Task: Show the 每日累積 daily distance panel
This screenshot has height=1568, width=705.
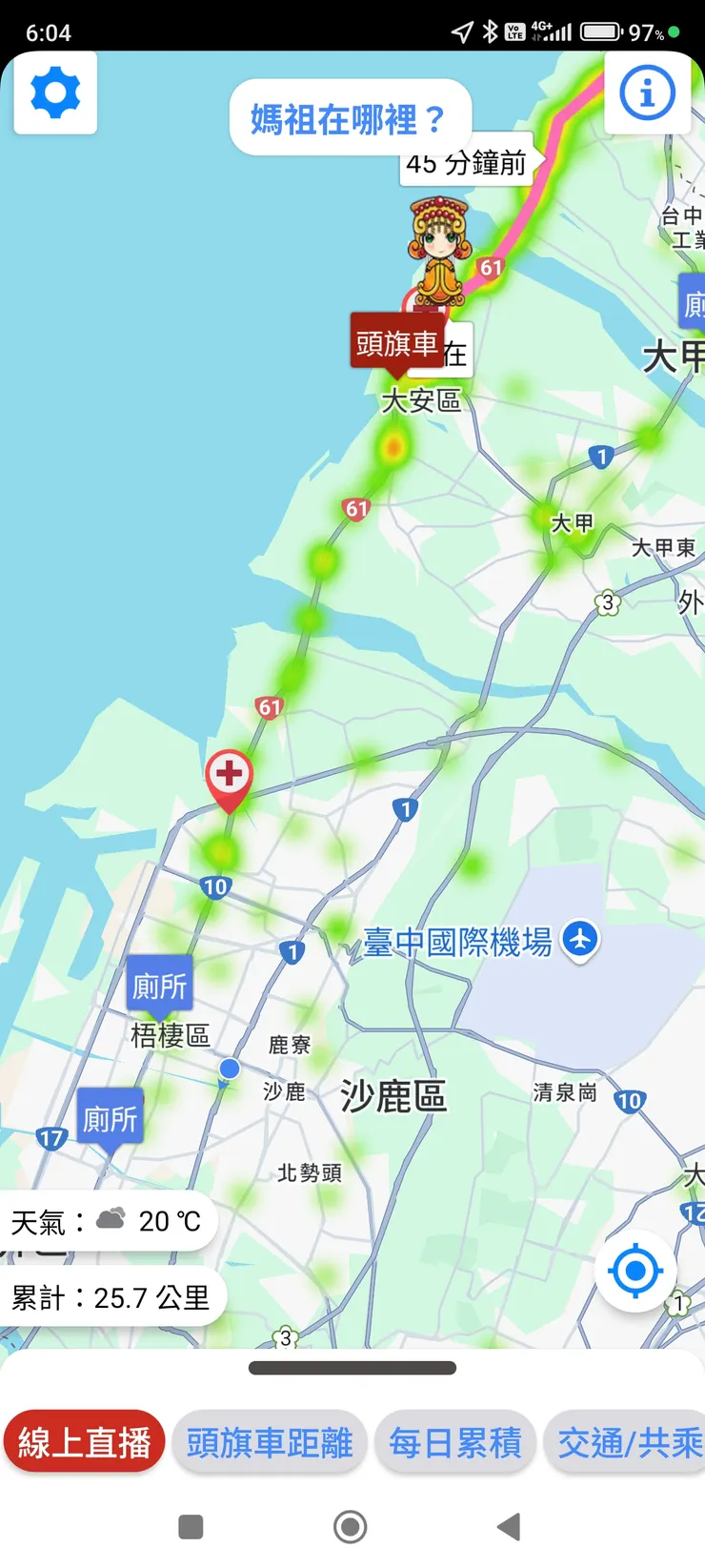Action: point(454,1442)
